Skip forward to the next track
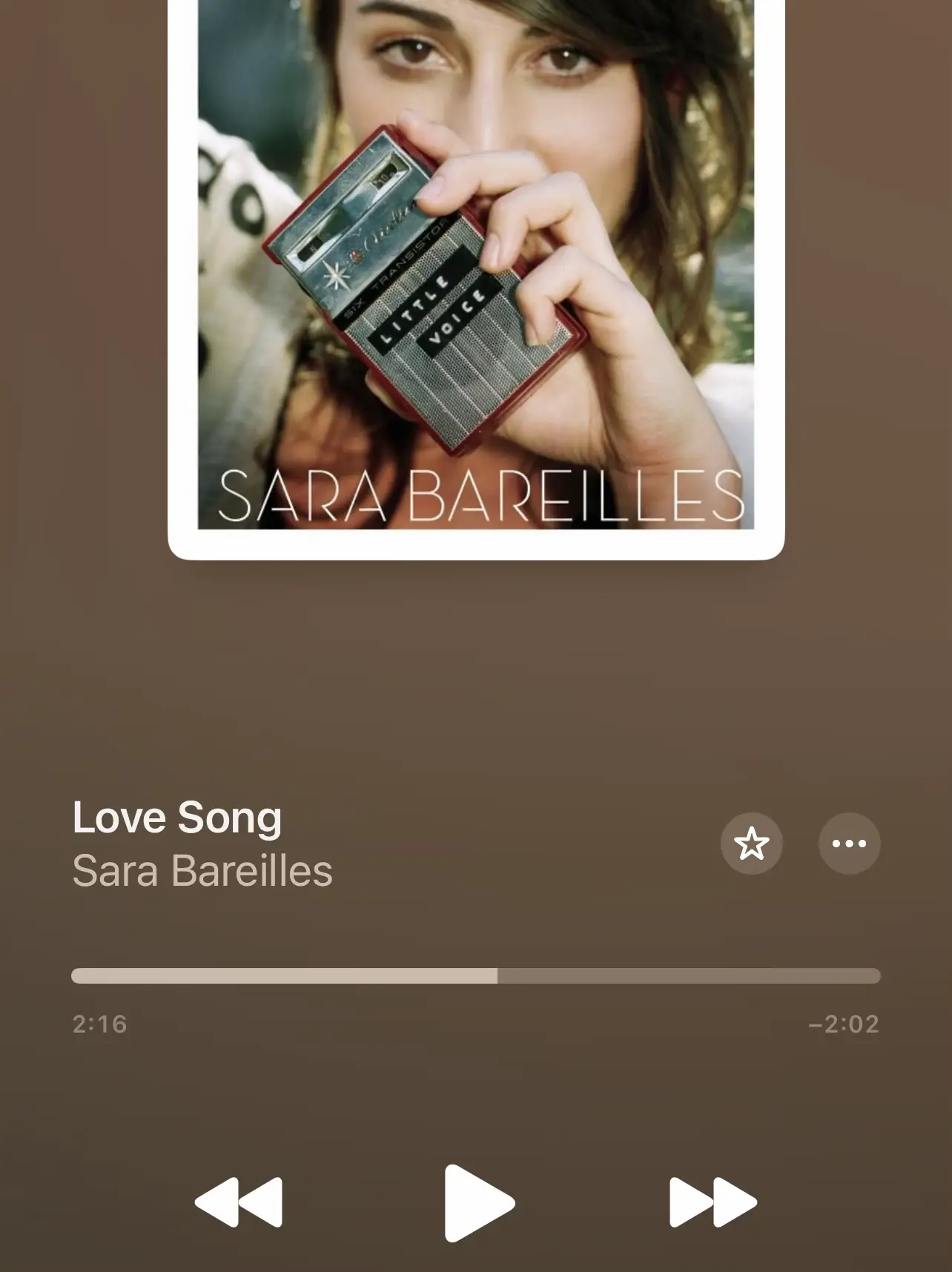952x1272 pixels. click(x=713, y=1202)
